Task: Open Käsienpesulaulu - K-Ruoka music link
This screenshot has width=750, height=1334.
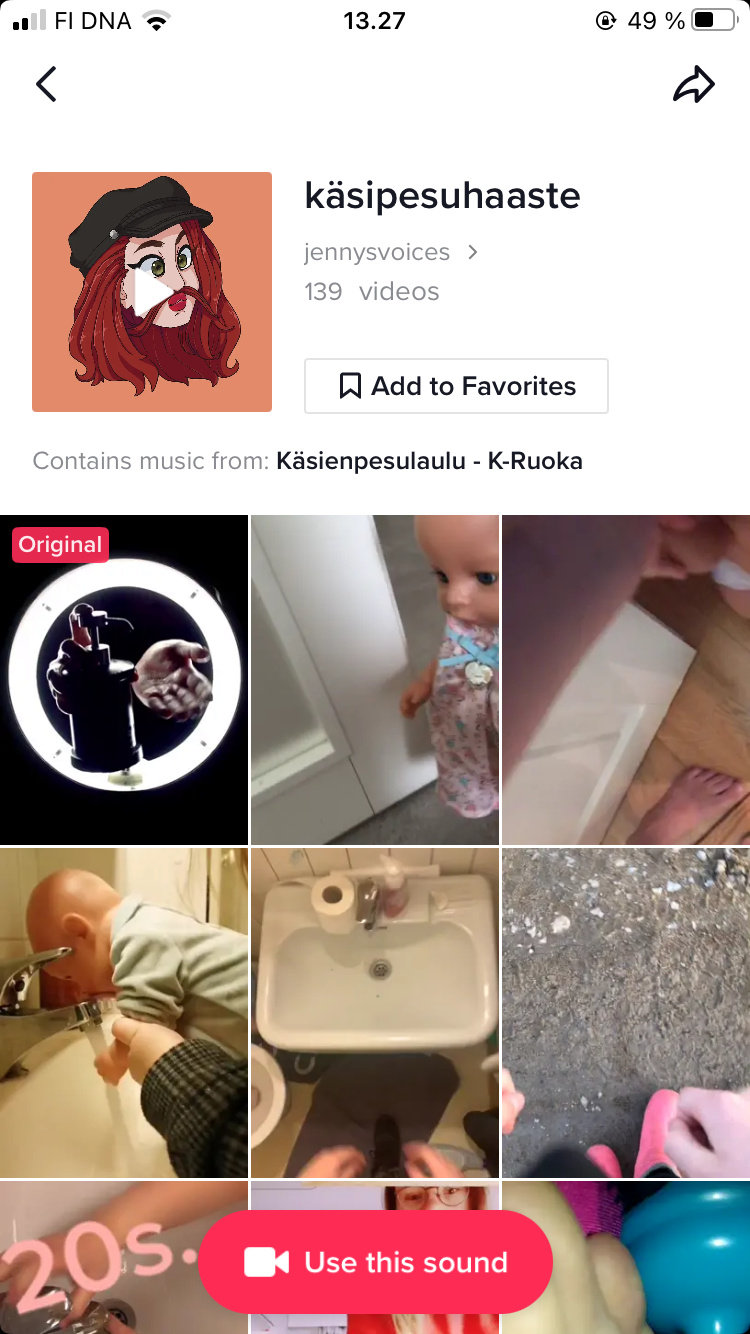Action: click(429, 461)
